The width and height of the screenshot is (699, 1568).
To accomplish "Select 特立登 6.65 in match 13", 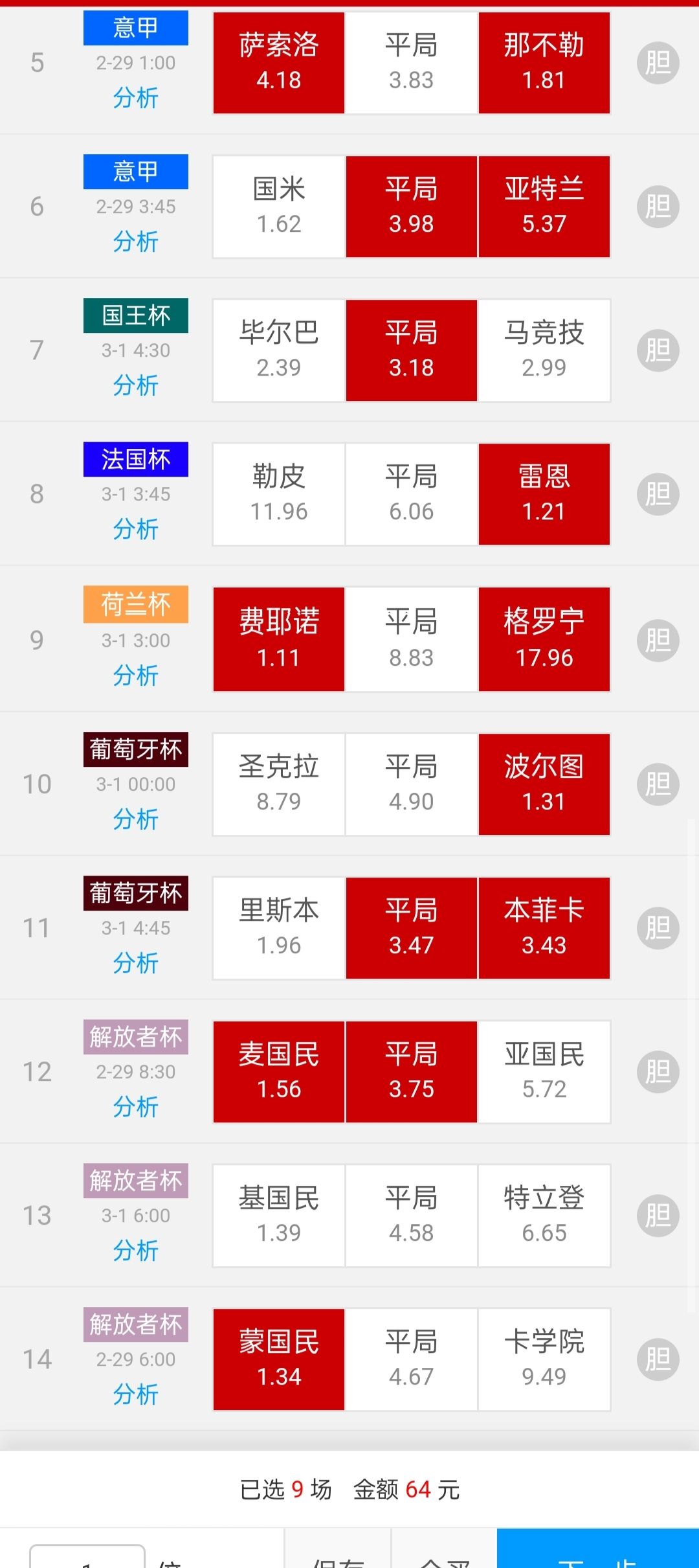I will [544, 1216].
